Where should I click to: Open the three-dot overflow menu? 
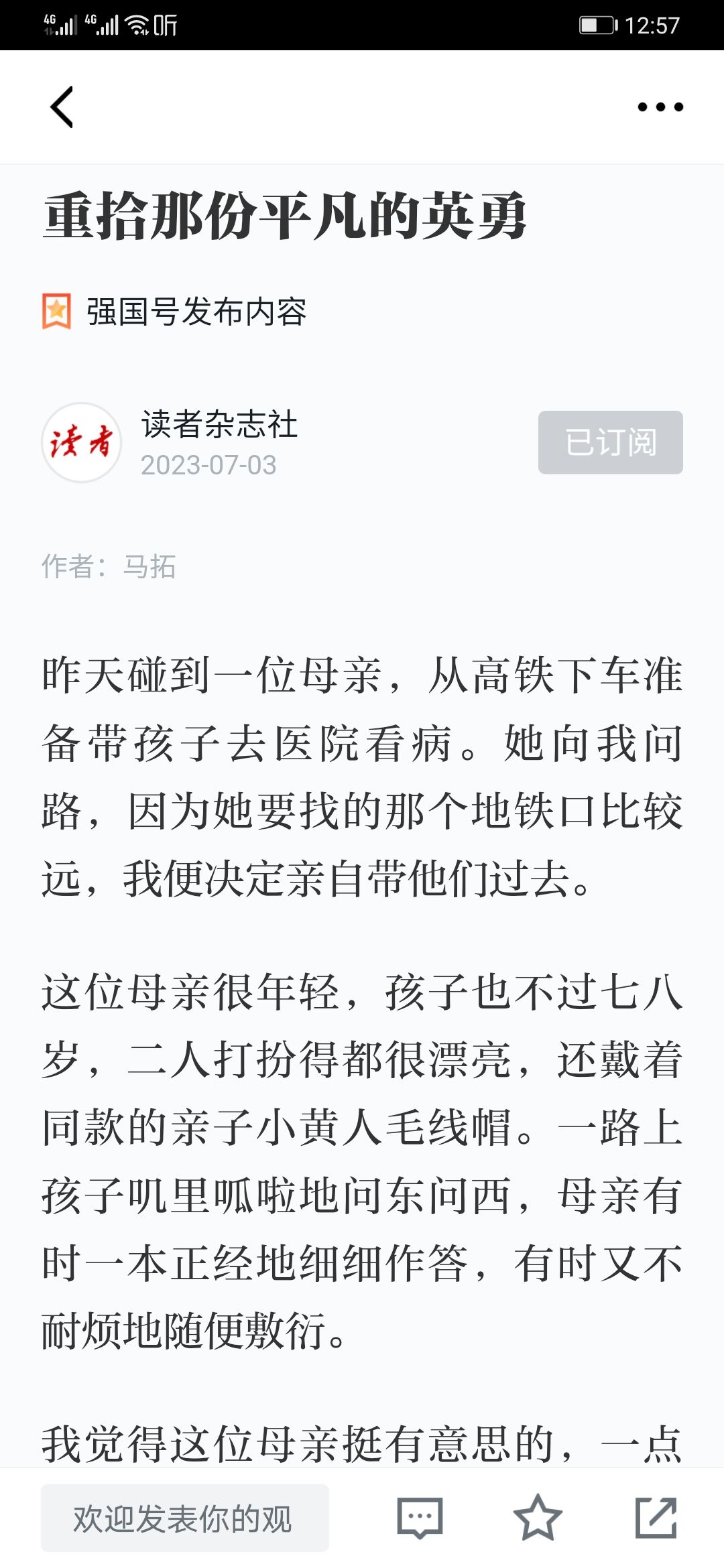[x=660, y=107]
